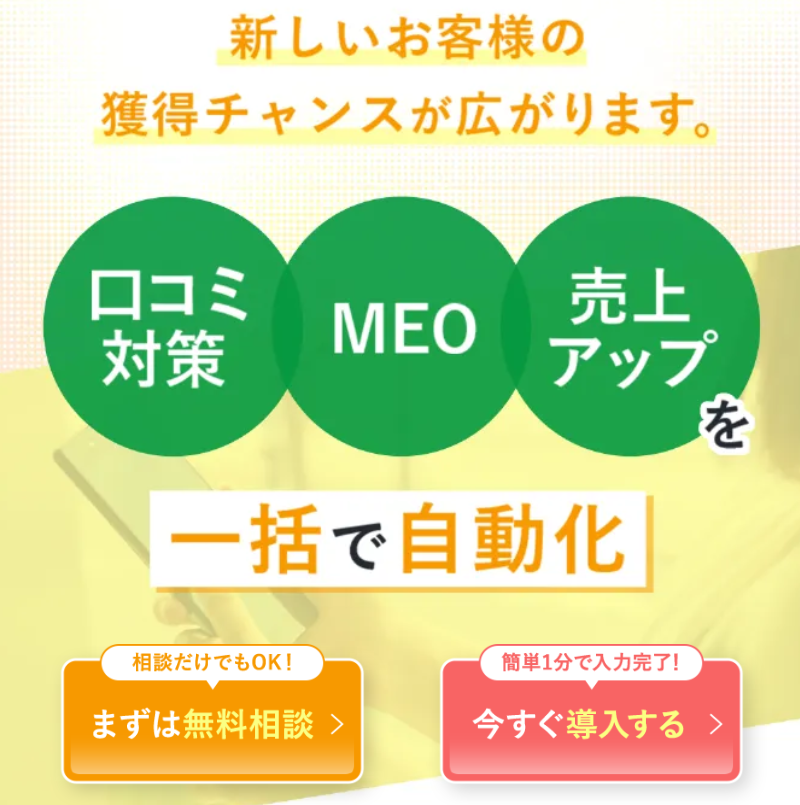The height and width of the screenshot is (805, 800).
Task: Tap the まずは無料相談 button
Action: pos(212,724)
